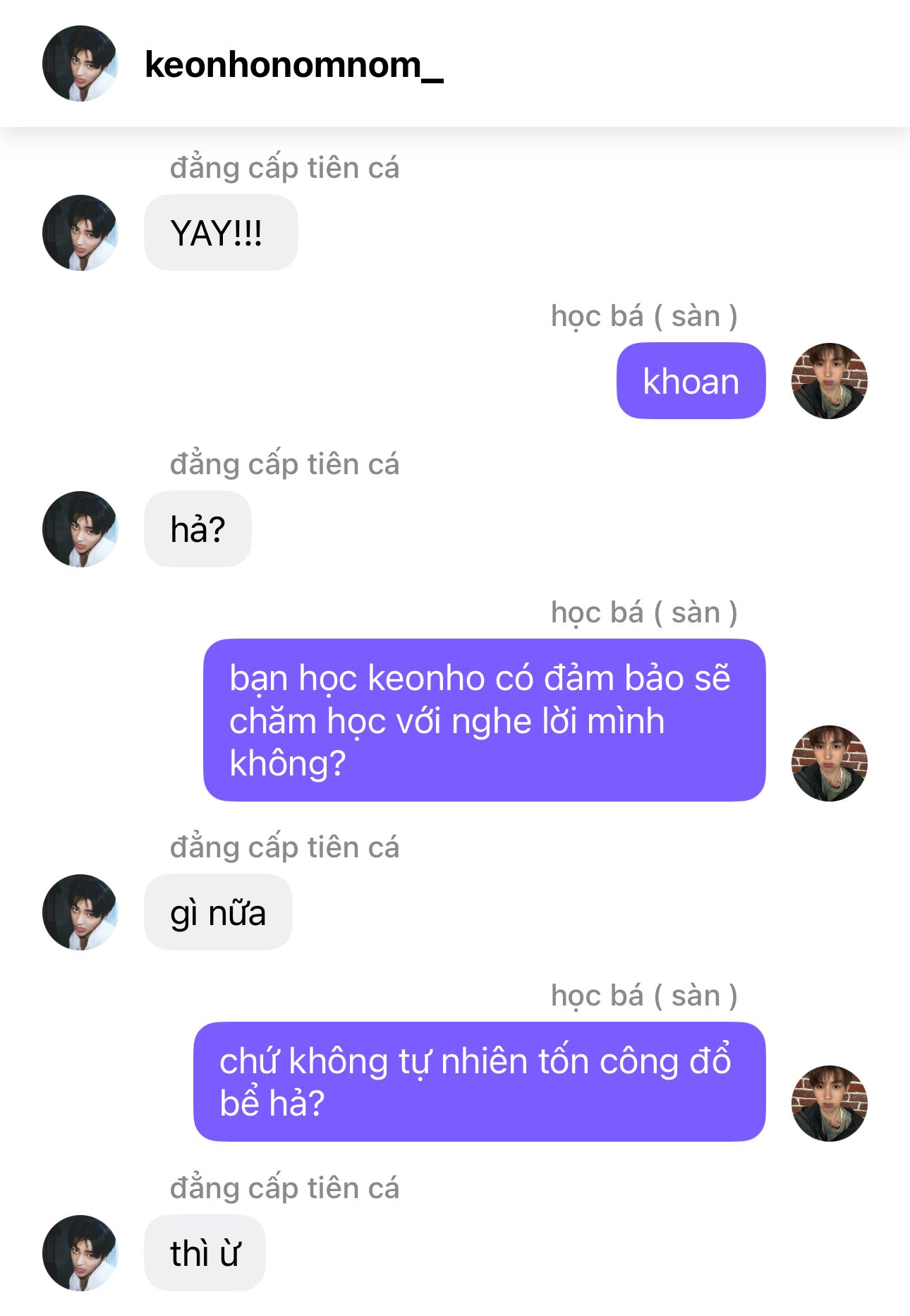
Task: Tap the sender avatar beside the "YAY!!!" message
Action: tap(80, 233)
